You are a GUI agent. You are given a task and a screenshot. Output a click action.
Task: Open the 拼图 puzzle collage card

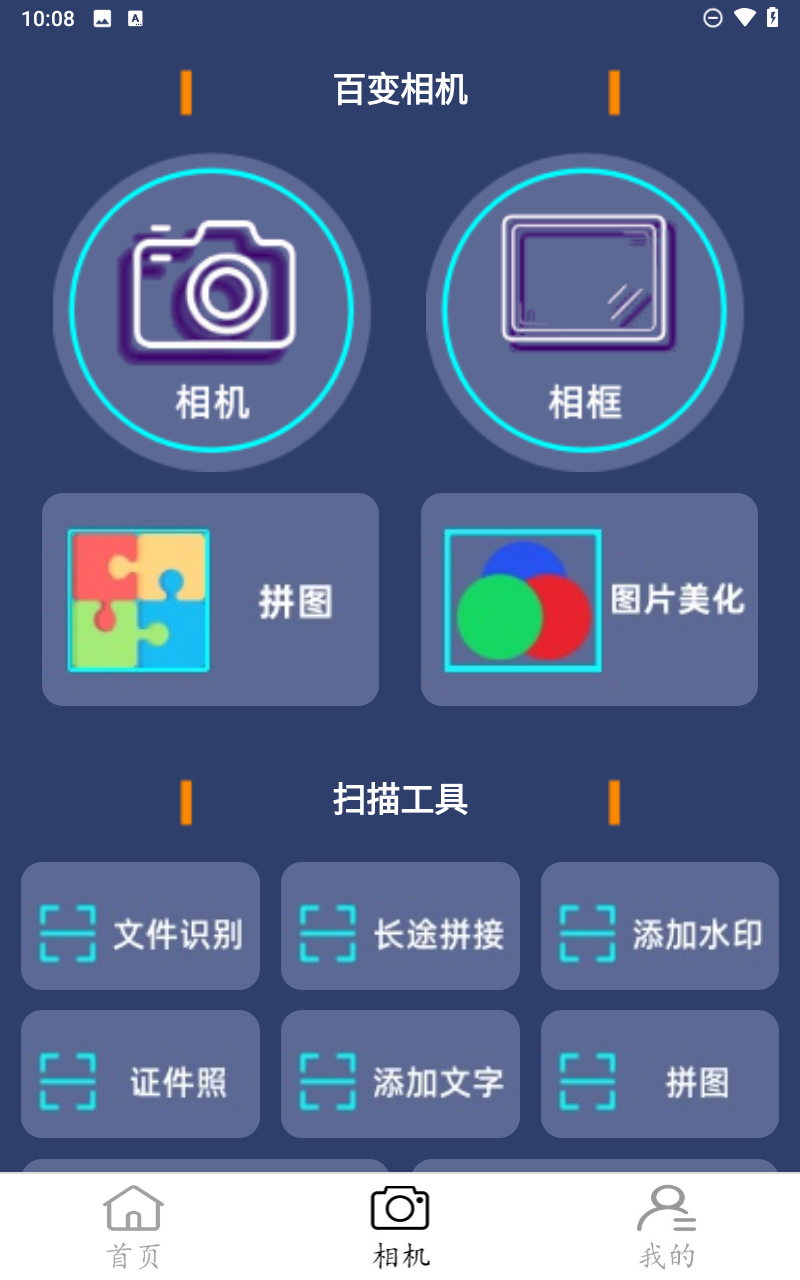click(210, 599)
